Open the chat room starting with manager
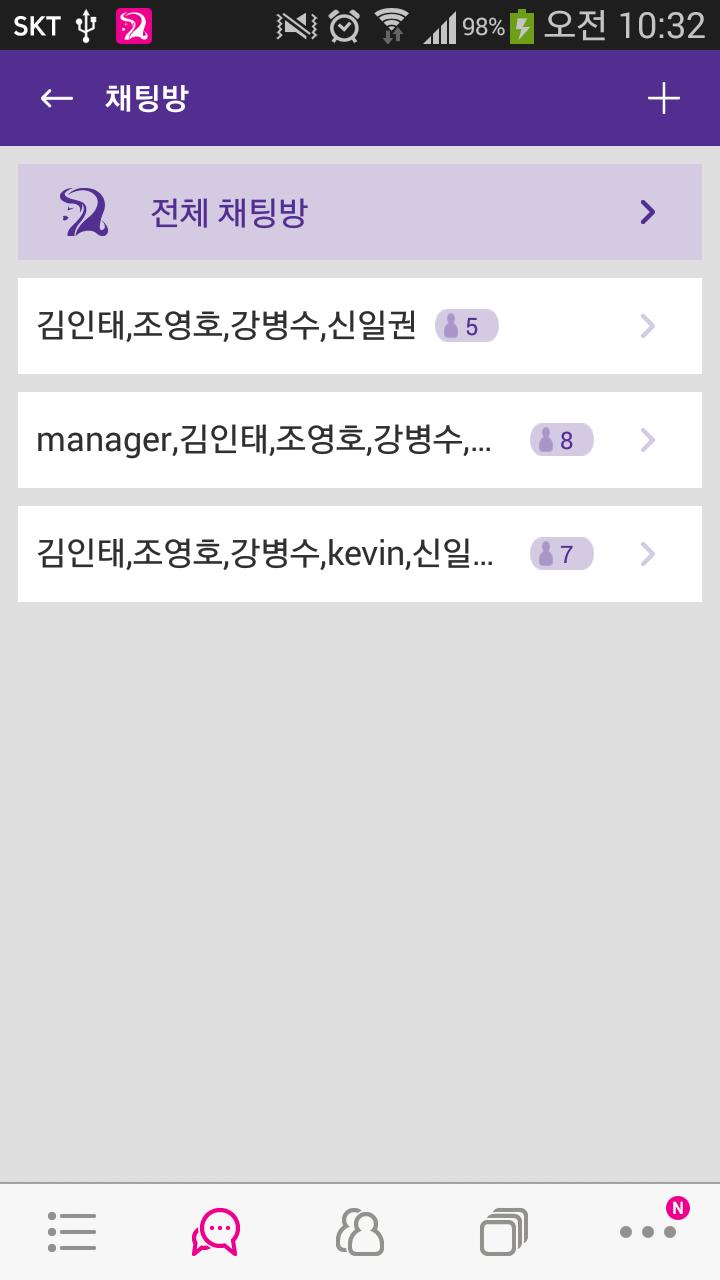Viewport: 720px width, 1280px height. (x=360, y=440)
